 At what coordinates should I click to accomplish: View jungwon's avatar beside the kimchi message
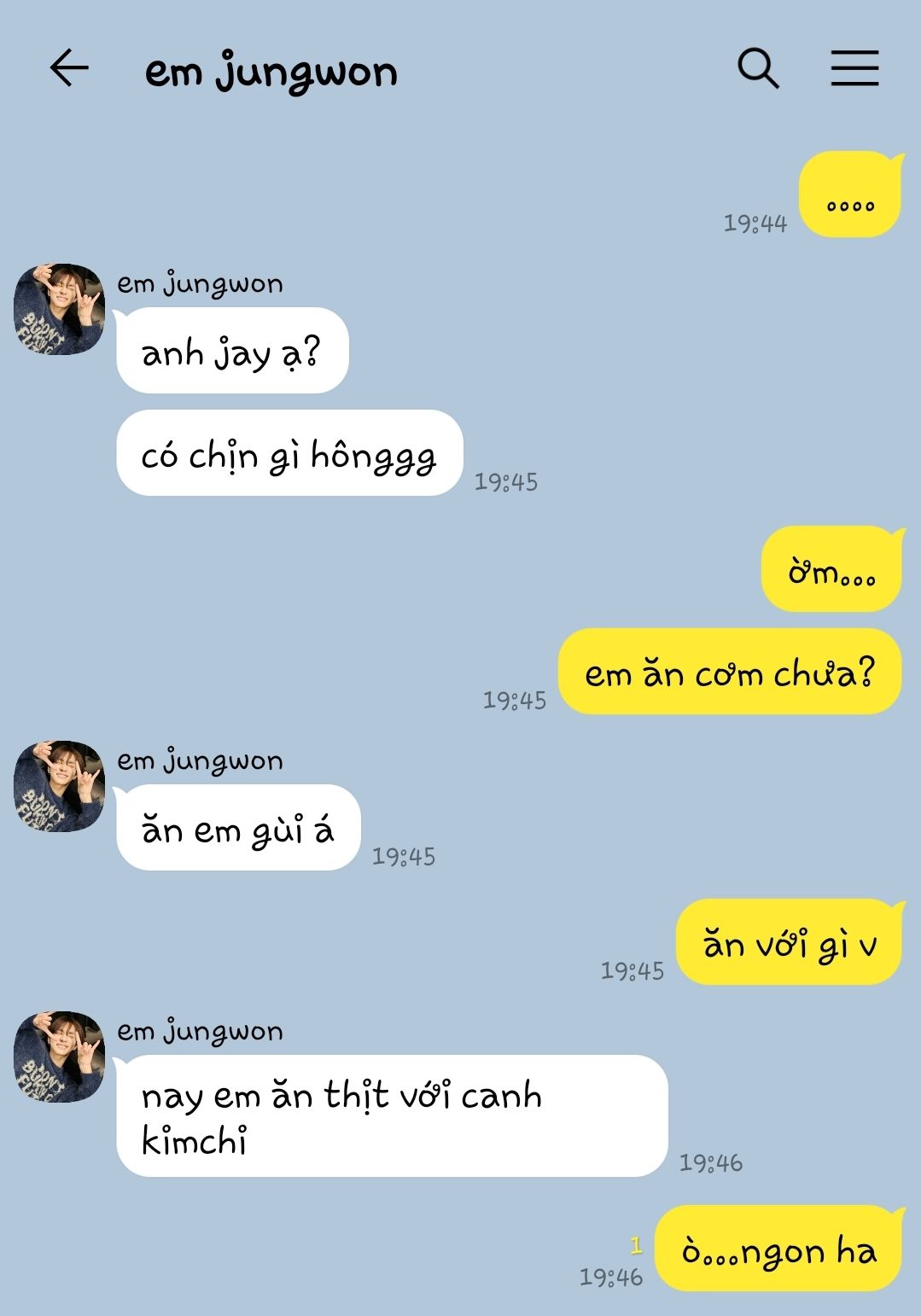(59, 1057)
